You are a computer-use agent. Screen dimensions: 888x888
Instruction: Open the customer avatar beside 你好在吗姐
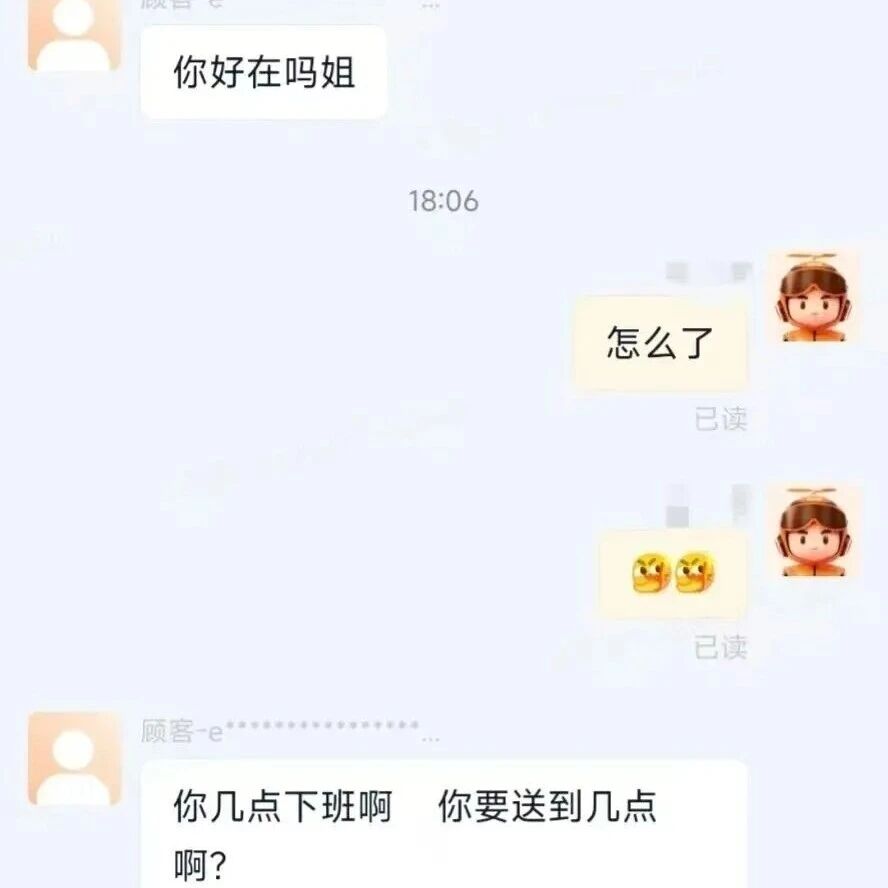coord(74,36)
